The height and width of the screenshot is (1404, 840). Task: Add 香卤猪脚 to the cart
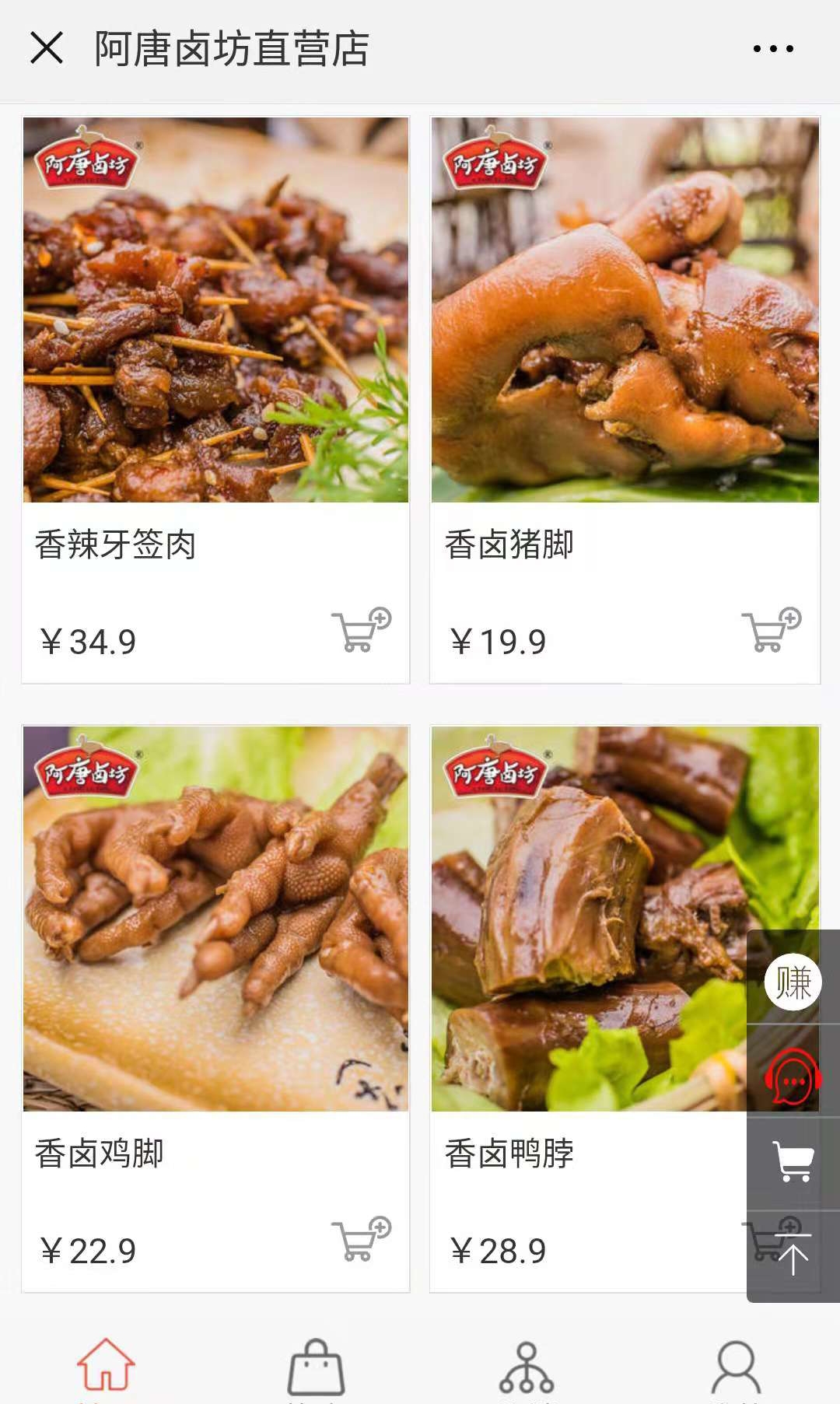coord(771,630)
